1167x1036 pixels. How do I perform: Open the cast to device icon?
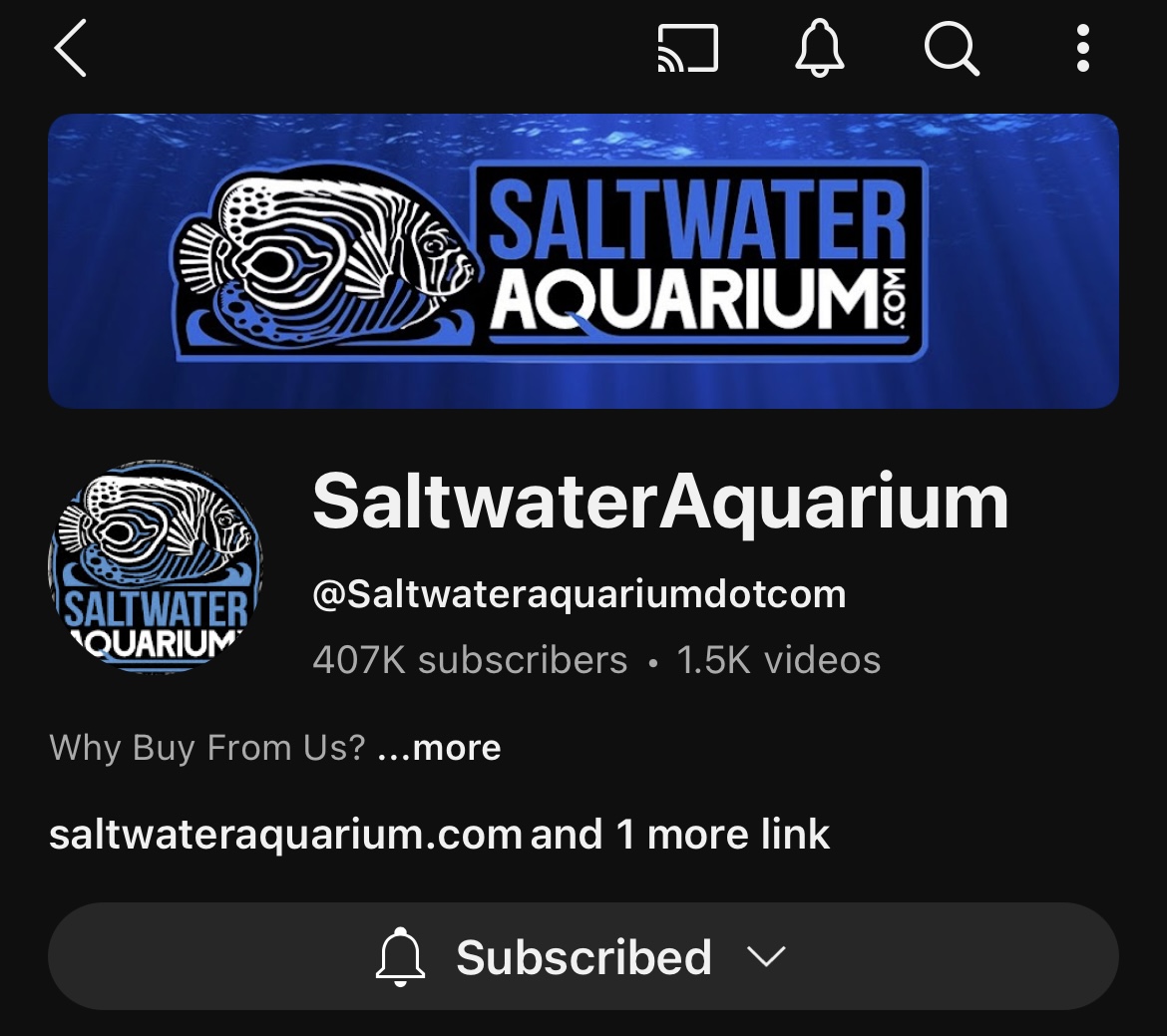(x=687, y=49)
